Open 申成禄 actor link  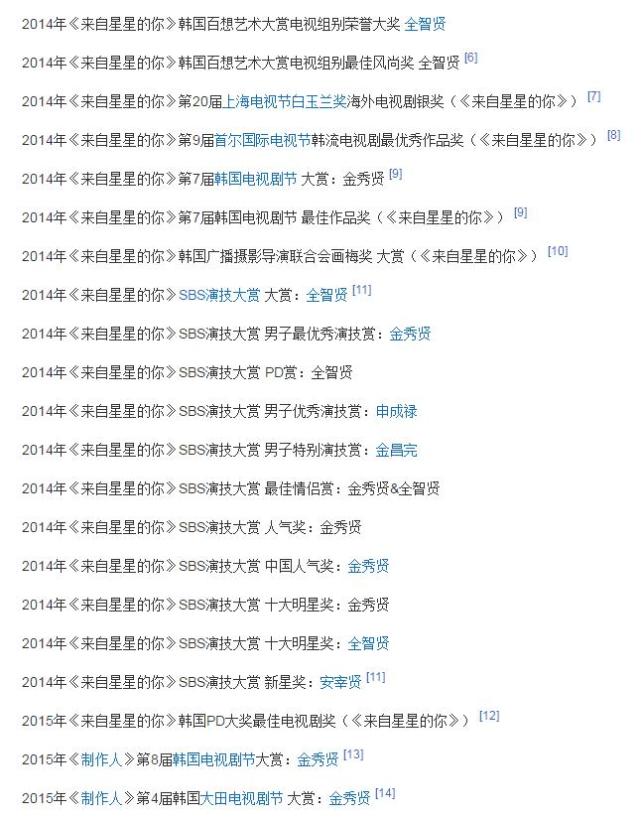click(x=396, y=411)
